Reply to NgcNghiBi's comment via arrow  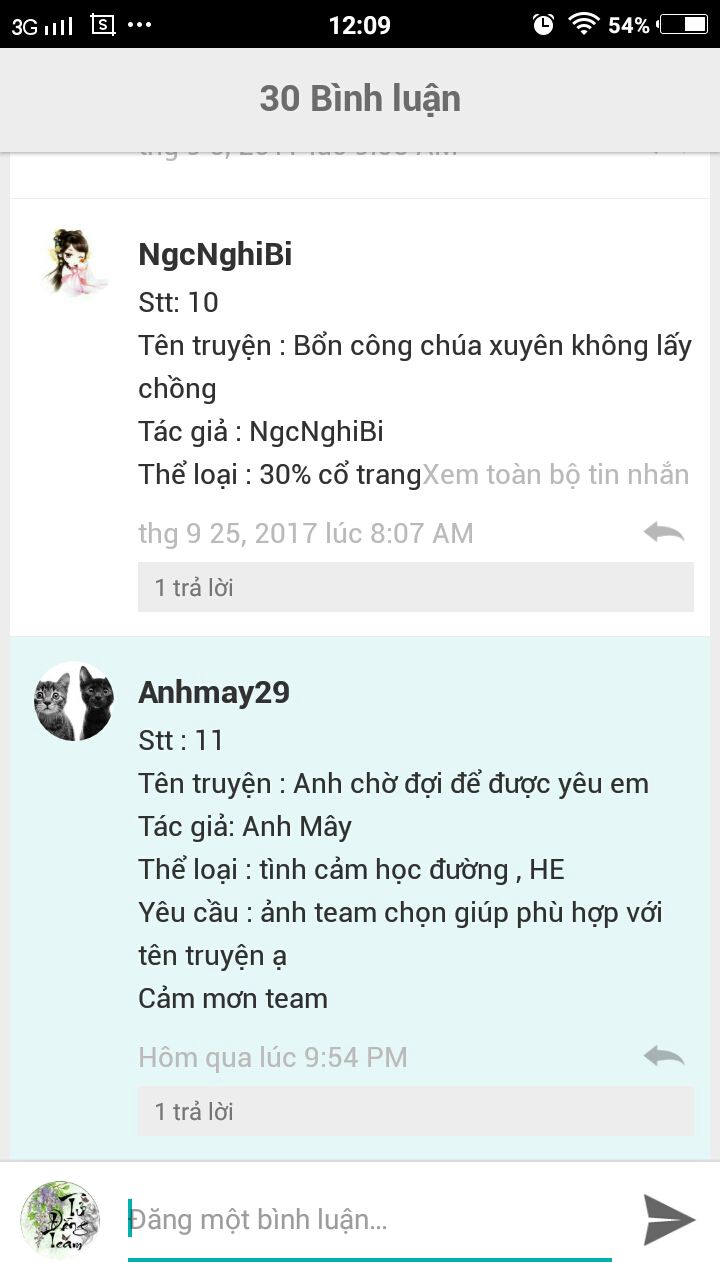[x=664, y=532]
